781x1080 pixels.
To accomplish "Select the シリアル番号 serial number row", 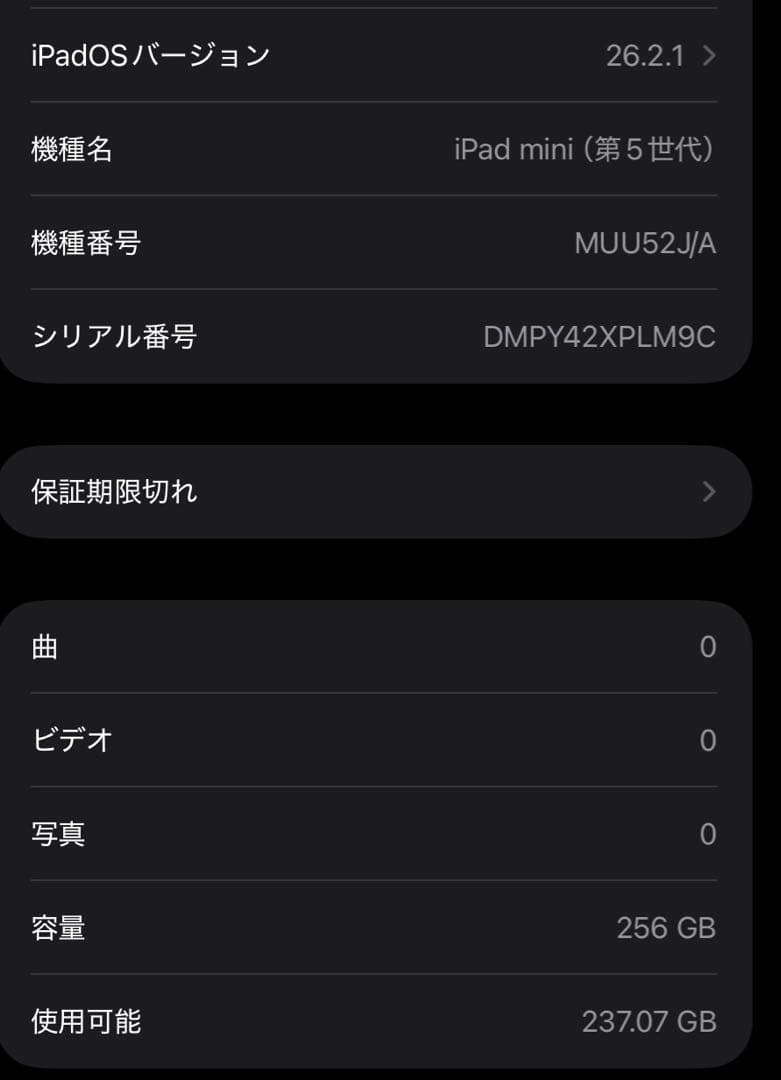I will coord(370,337).
